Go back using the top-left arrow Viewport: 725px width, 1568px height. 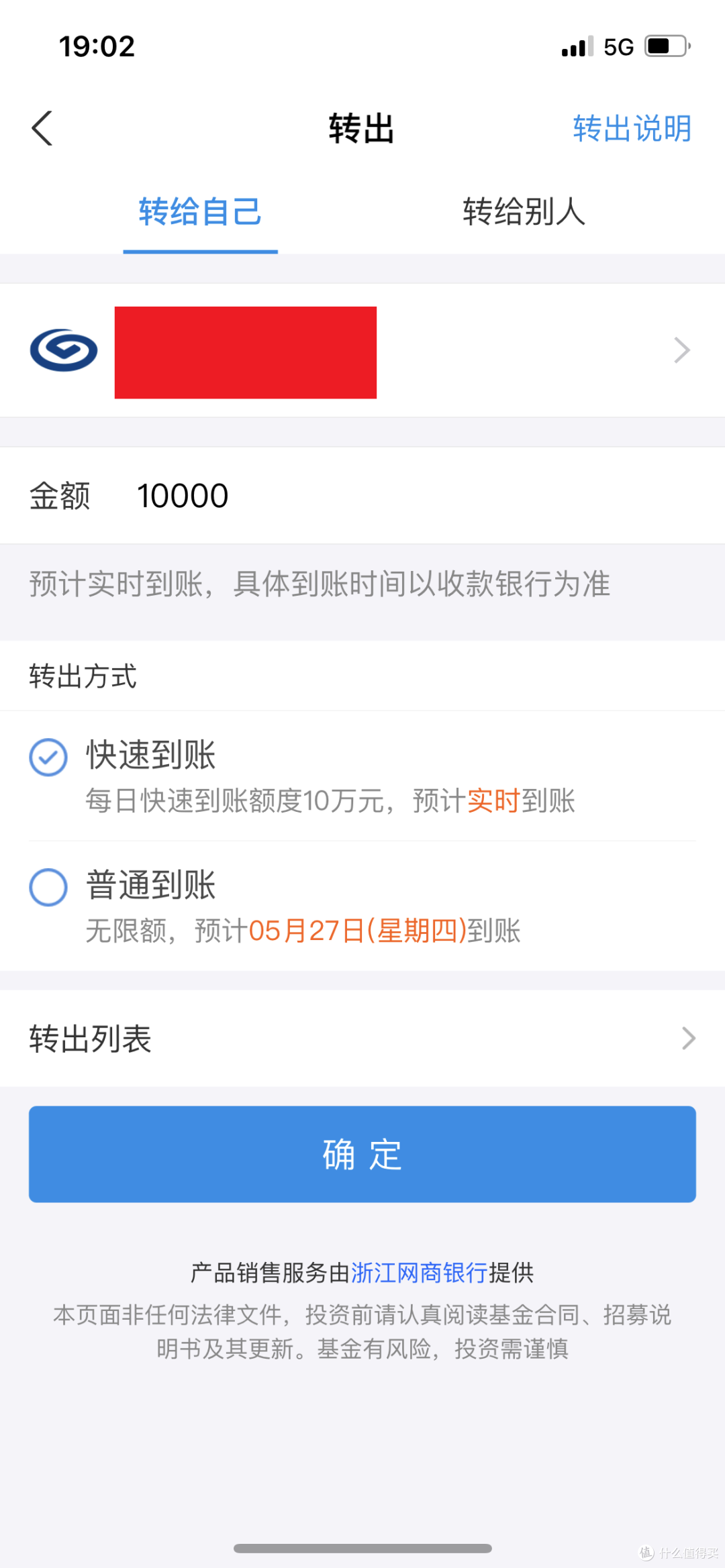[x=42, y=128]
